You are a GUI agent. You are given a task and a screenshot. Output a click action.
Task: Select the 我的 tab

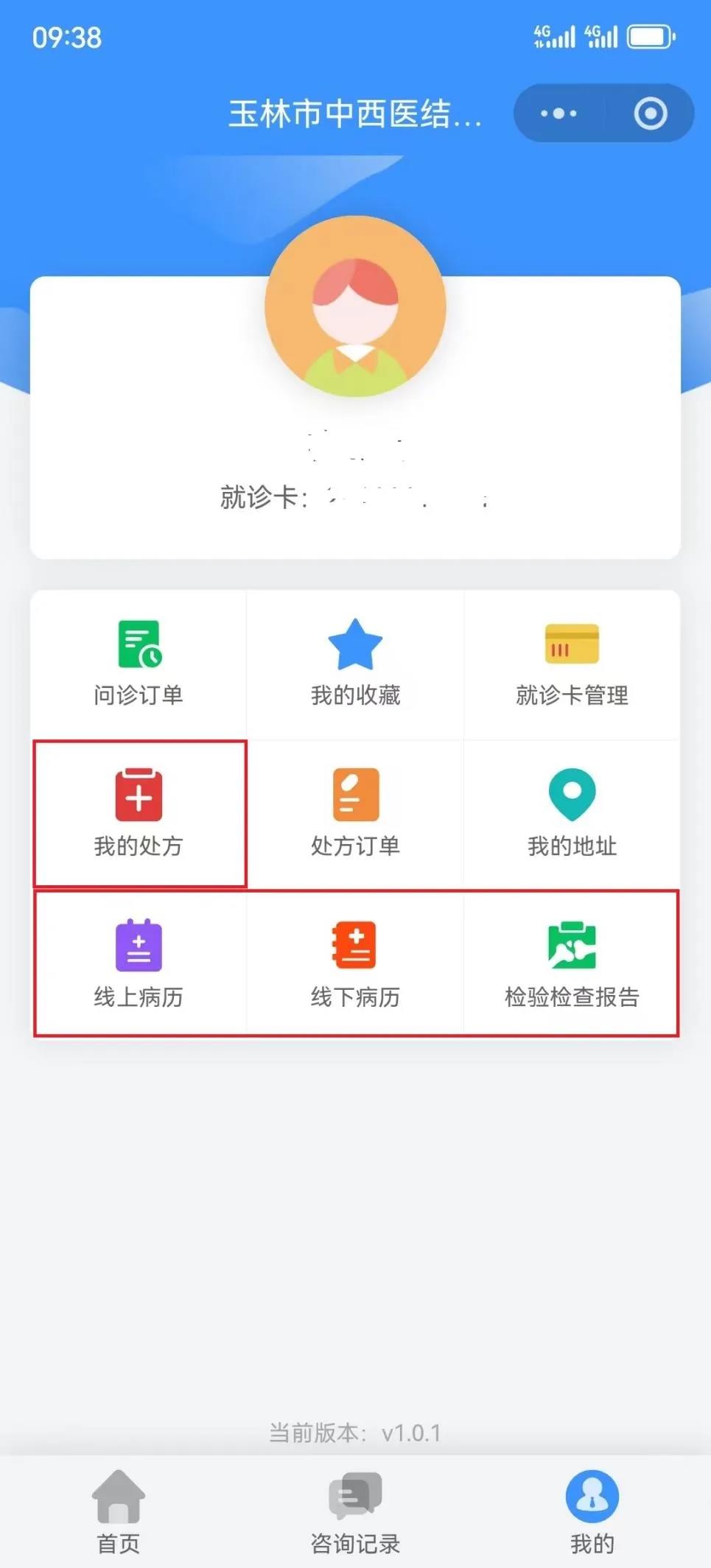point(592,1511)
